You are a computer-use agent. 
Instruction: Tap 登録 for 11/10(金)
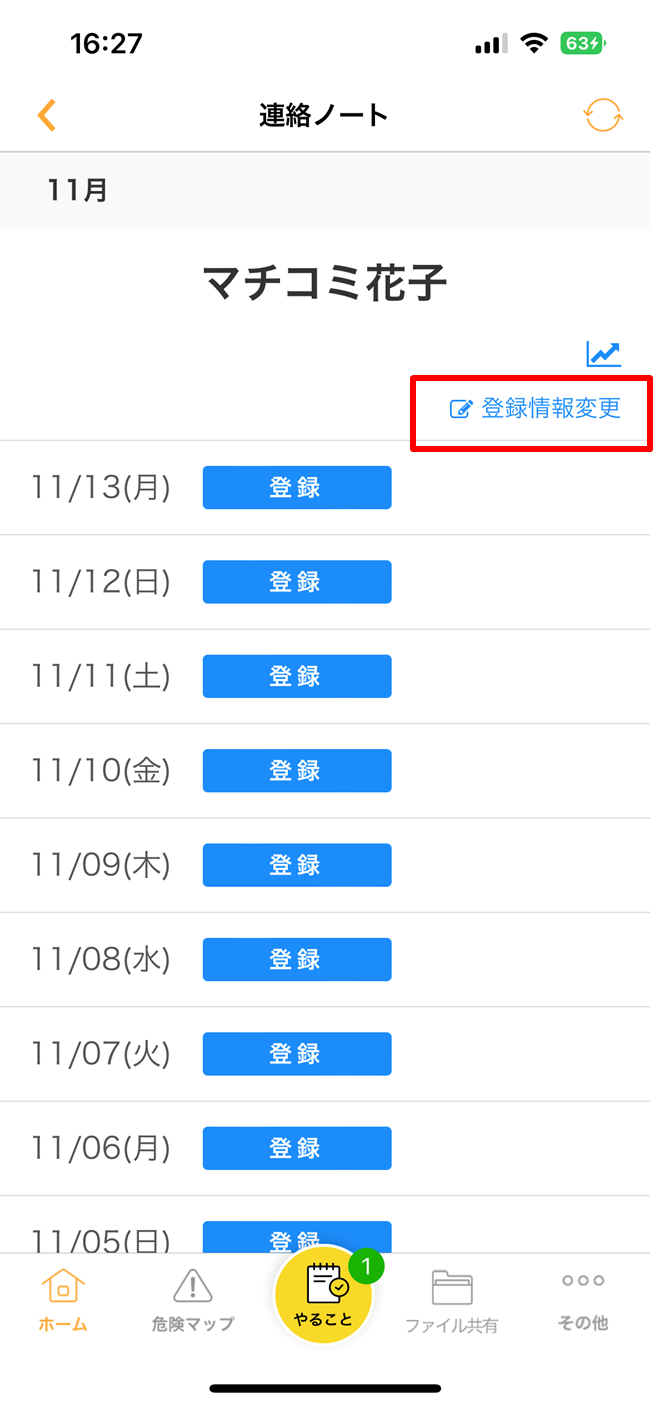297,770
